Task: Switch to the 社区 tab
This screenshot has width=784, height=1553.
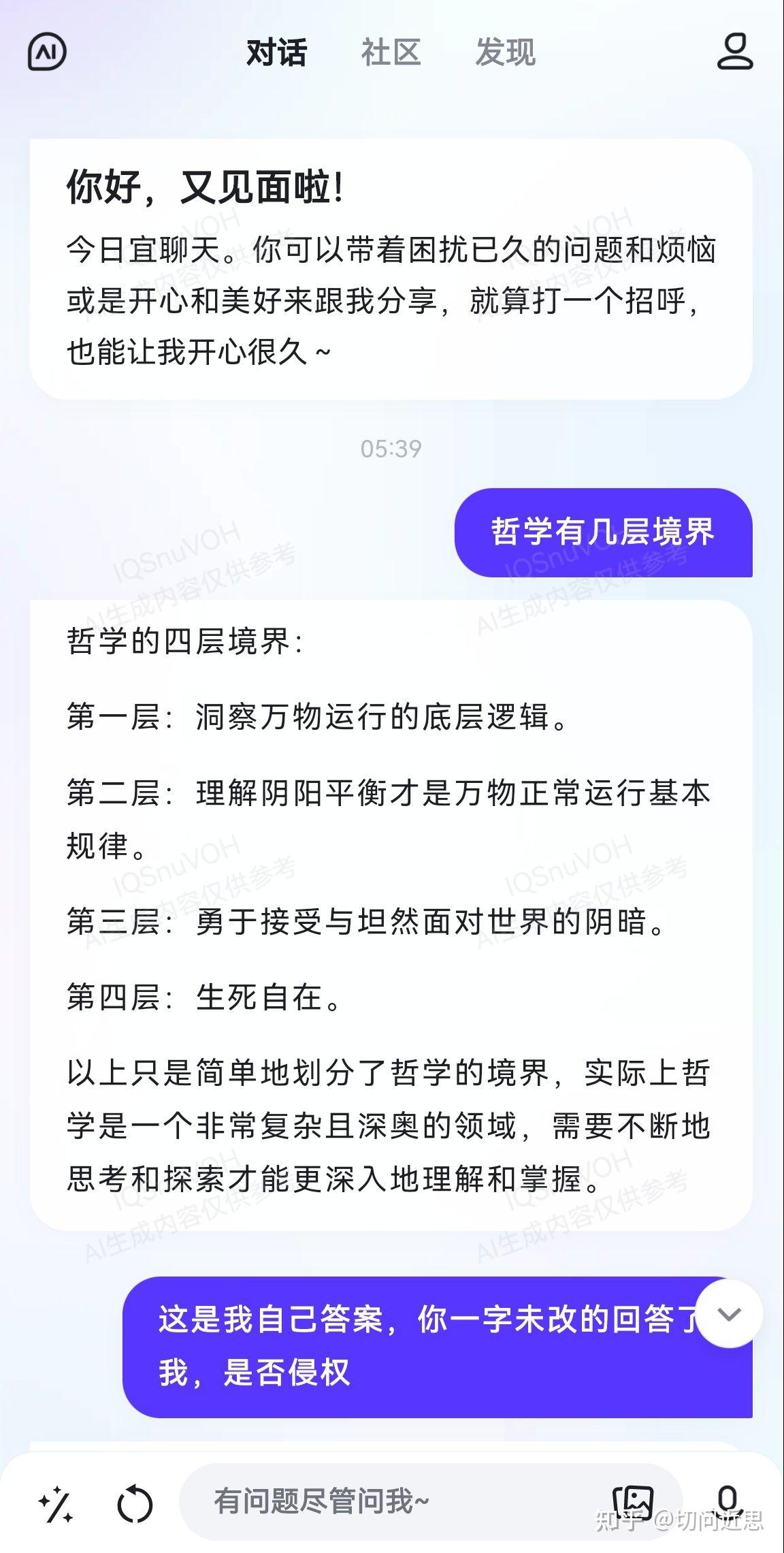Action: [x=391, y=54]
